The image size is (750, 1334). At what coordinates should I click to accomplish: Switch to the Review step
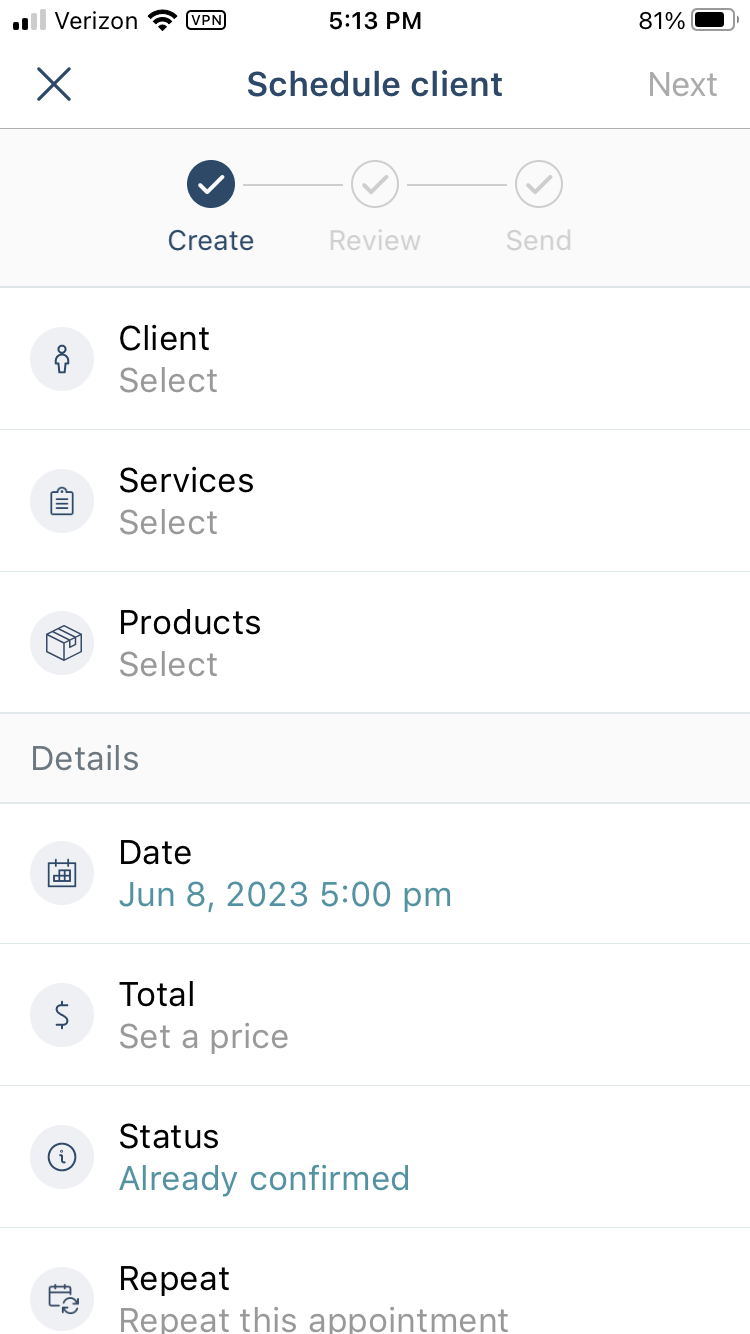pyautogui.click(x=374, y=207)
